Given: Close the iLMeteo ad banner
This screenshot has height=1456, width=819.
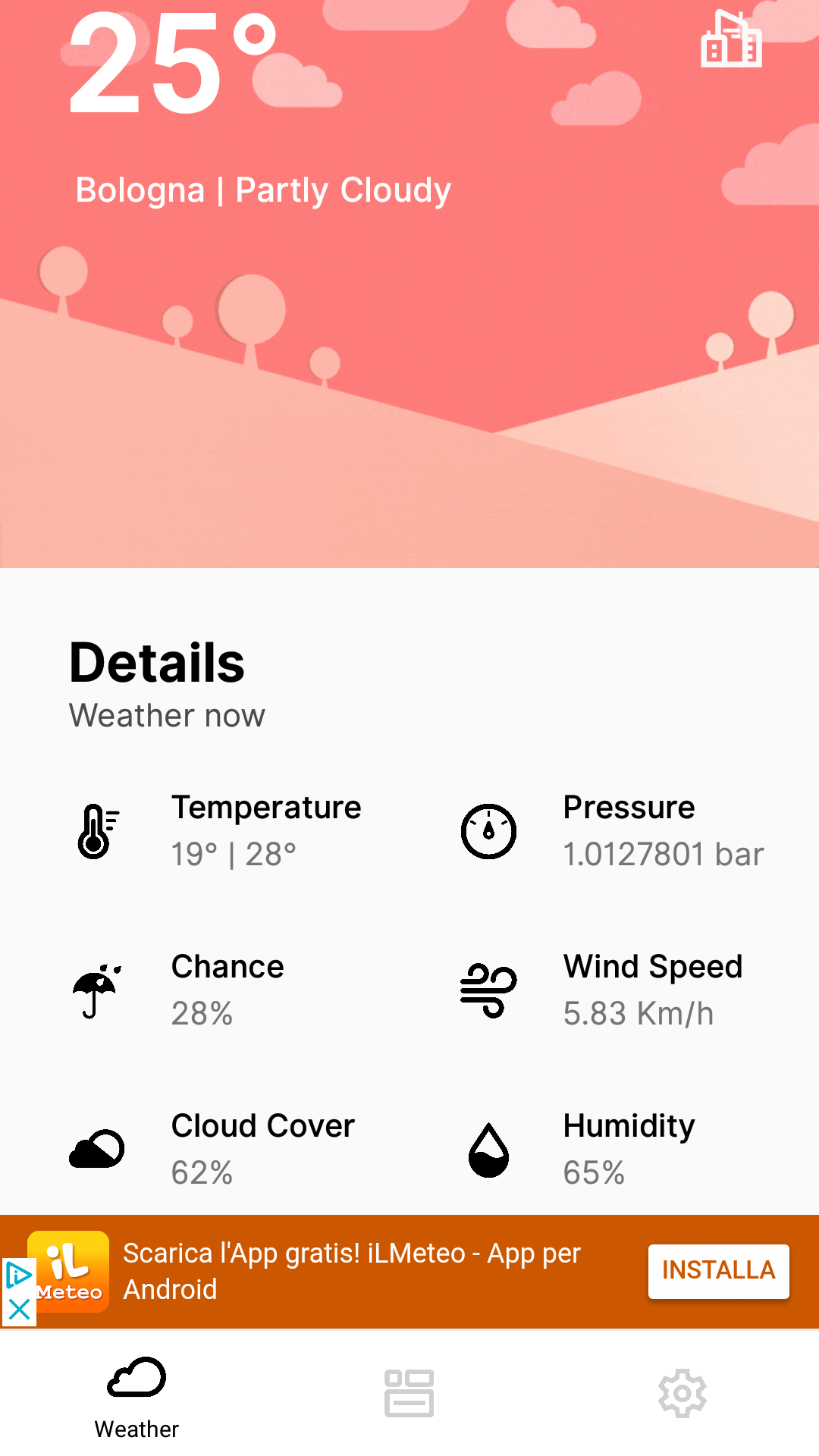Looking at the screenshot, I should 19,1310.
